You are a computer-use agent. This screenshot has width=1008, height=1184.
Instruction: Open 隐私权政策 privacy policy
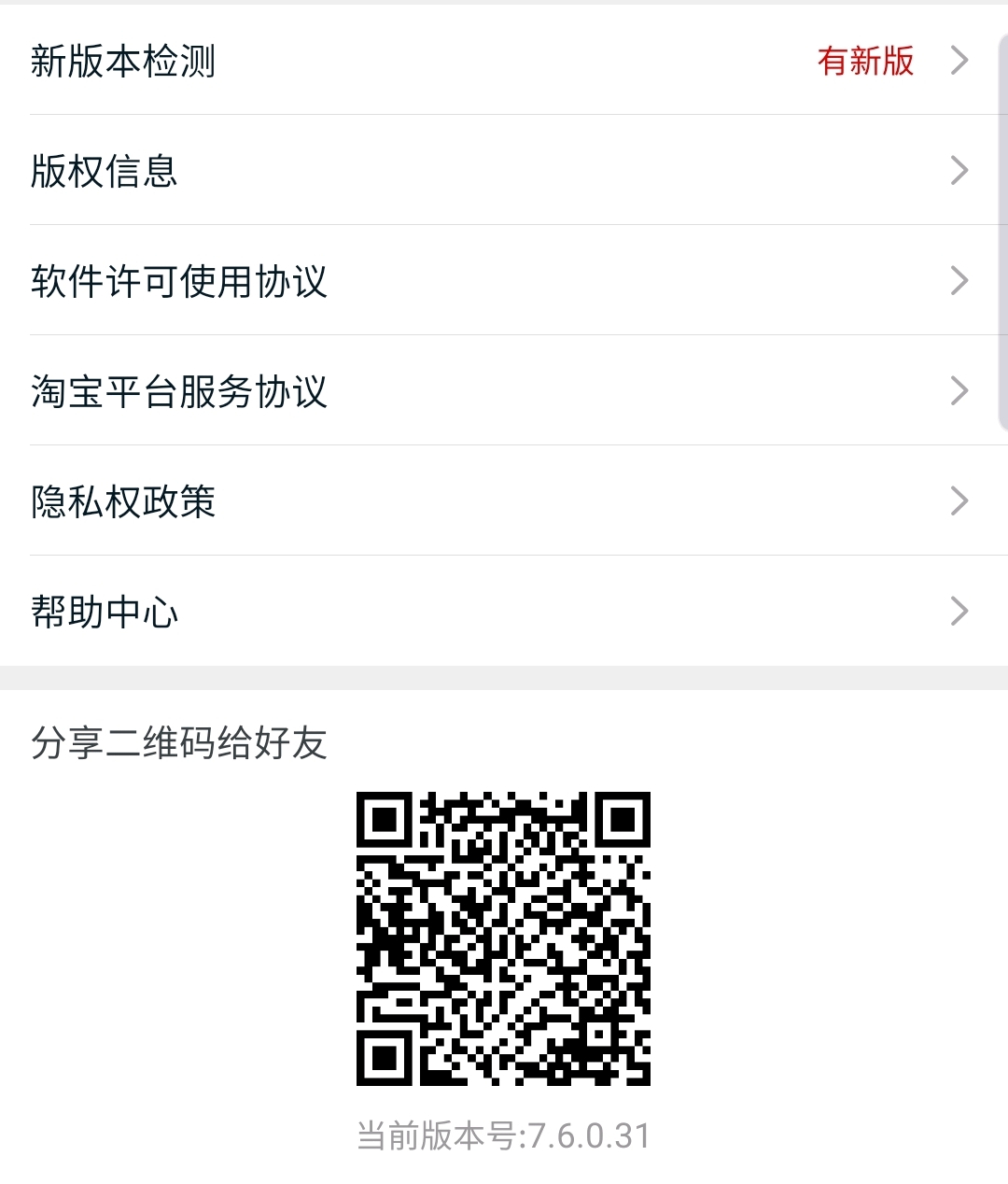click(x=504, y=501)
